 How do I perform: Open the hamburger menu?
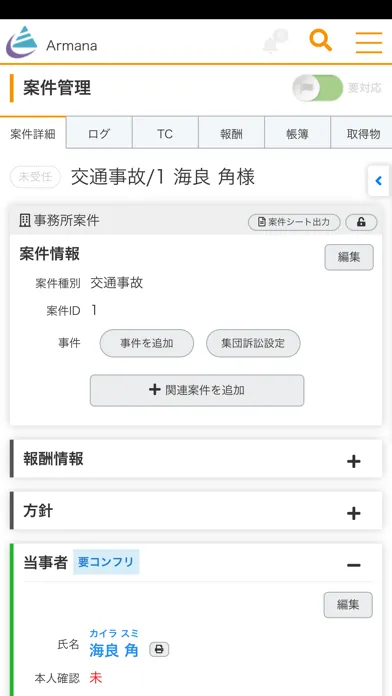coord(369,43)
